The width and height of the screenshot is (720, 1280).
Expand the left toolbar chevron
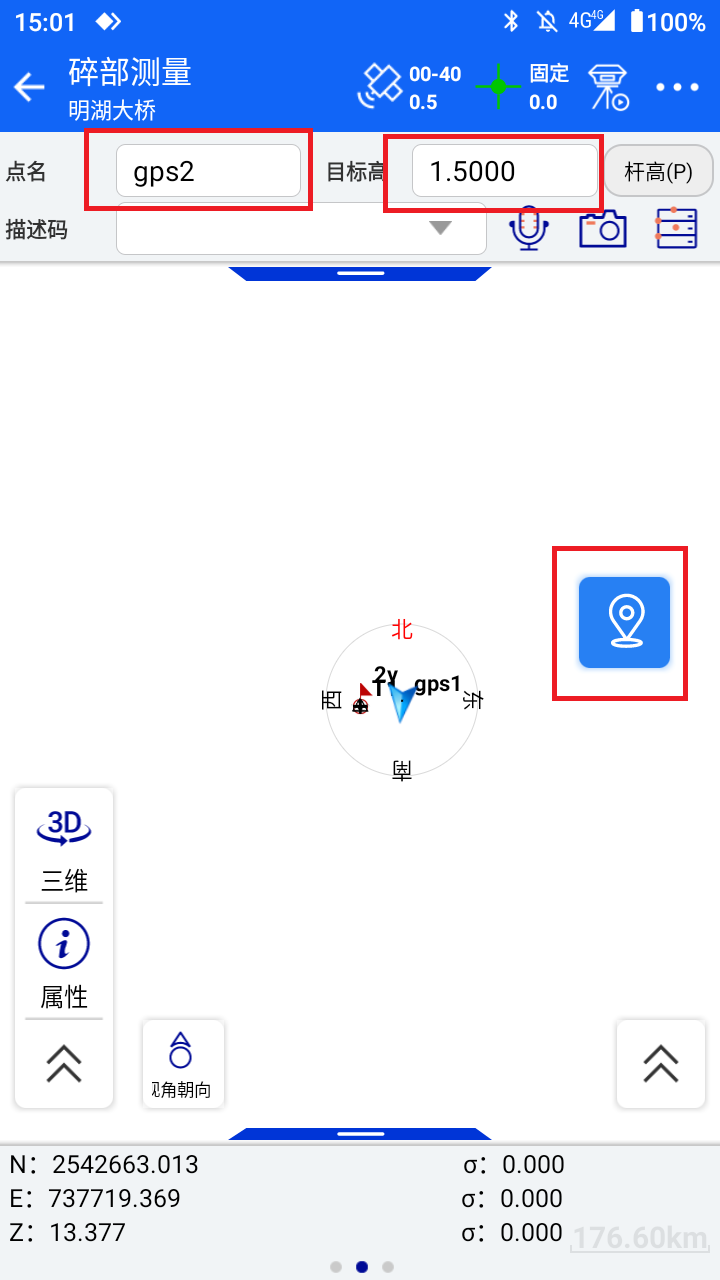tap(64, 1063)
